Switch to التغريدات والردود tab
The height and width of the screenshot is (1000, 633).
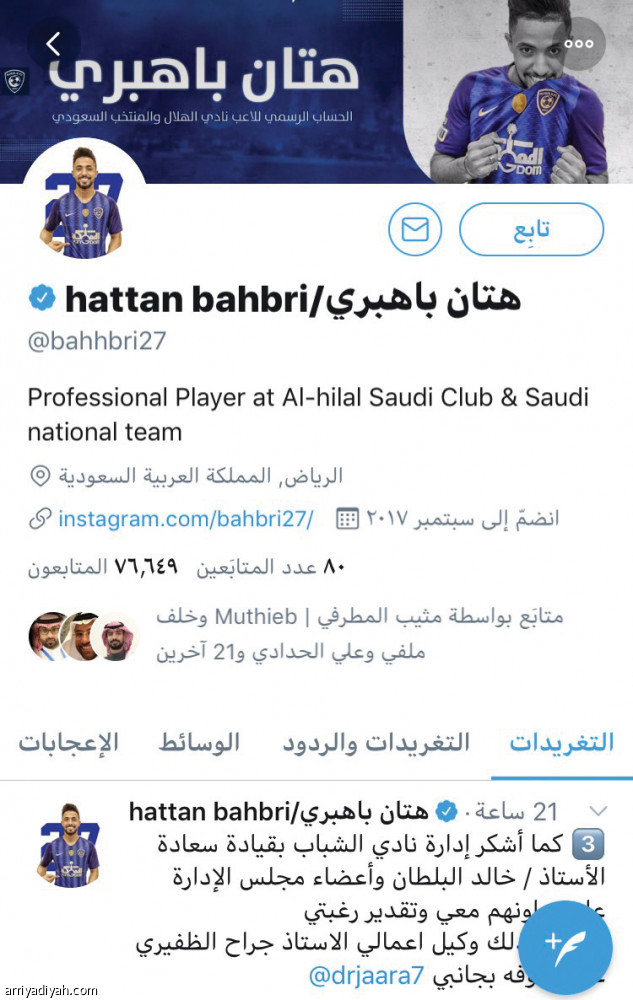click(375, 742)
